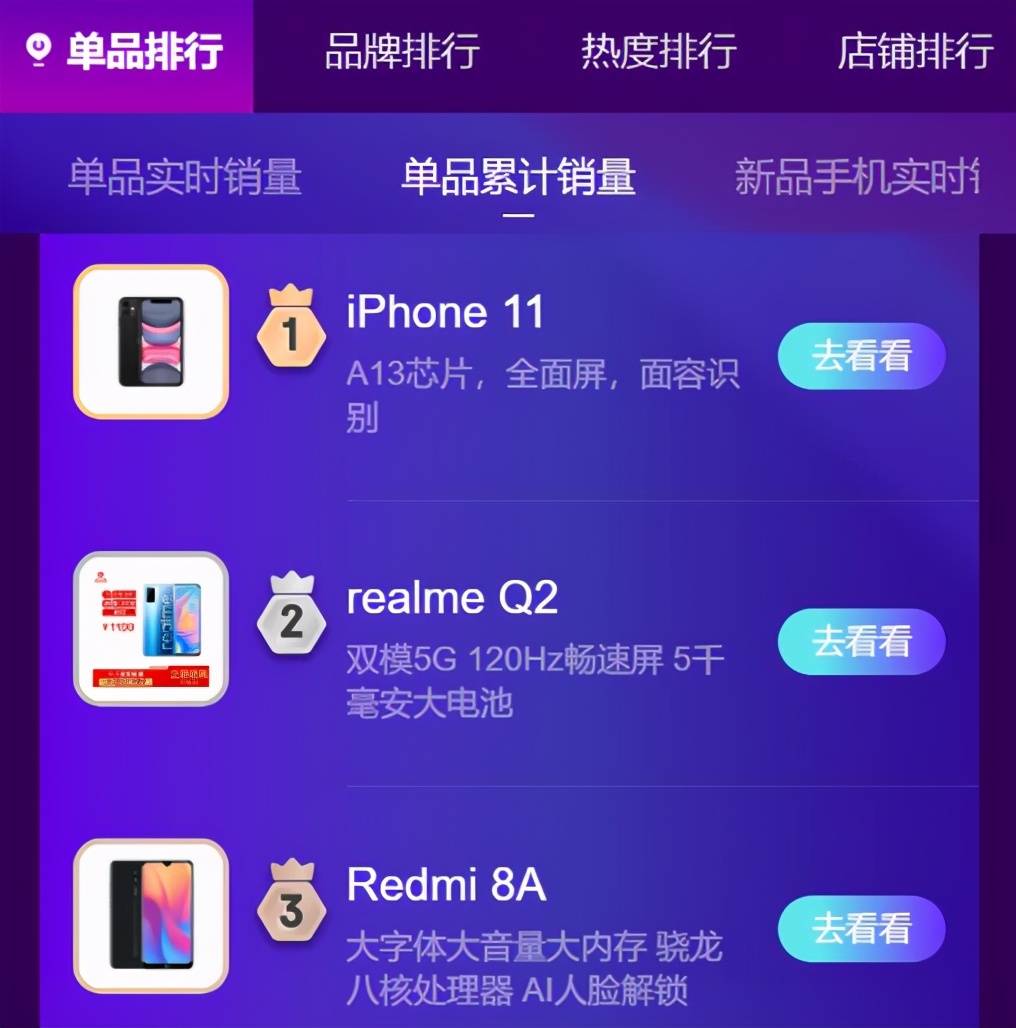Image resolution: width=1016 pixels, height=1028 pixels.
Task: Open the iPhone 11 product image
Action: coord(151,341)
